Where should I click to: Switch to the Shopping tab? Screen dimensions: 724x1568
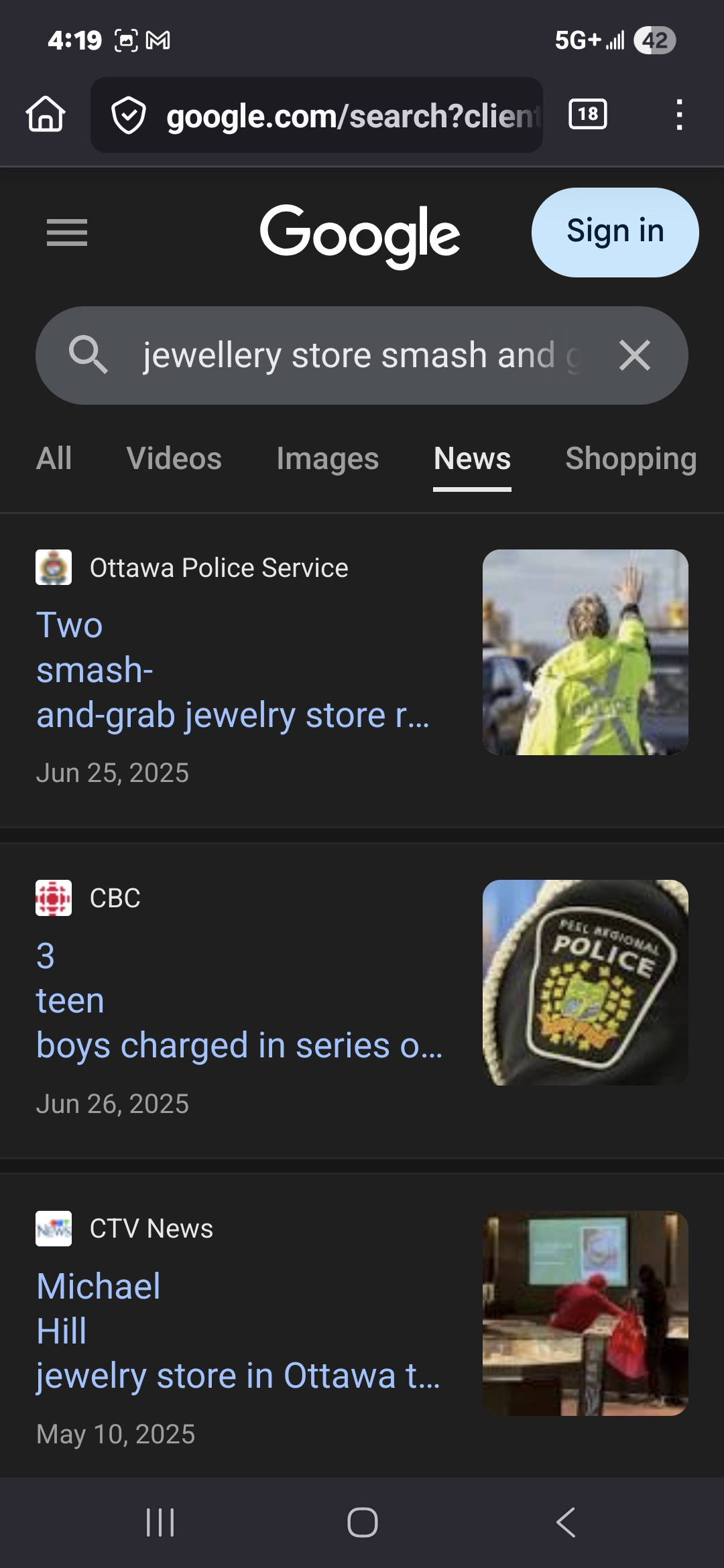pyautogui.click(x=630, y=459)
